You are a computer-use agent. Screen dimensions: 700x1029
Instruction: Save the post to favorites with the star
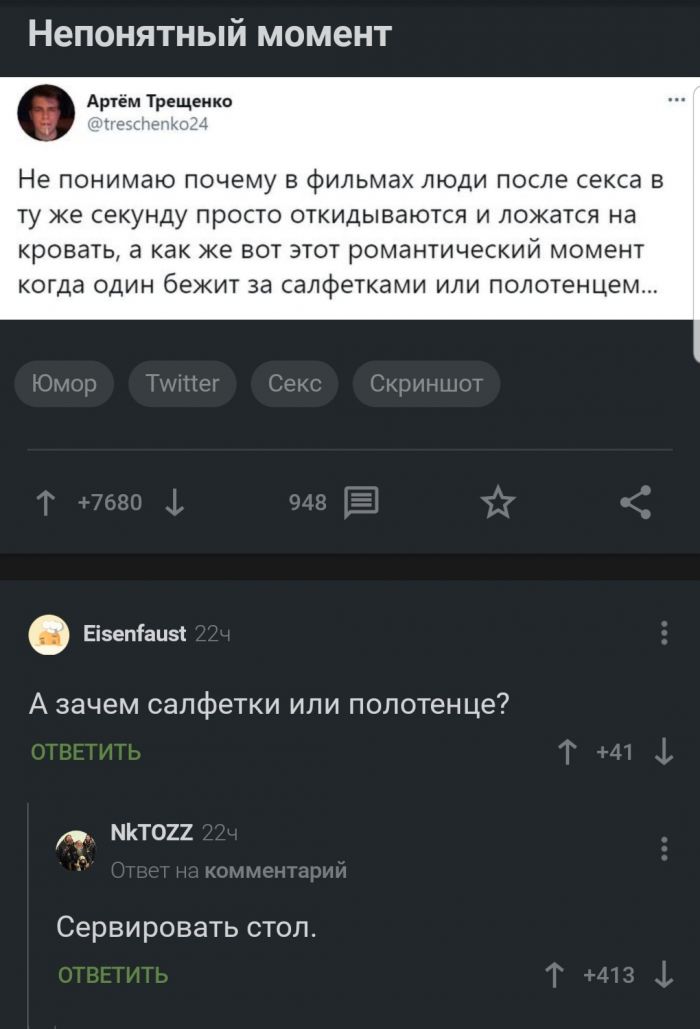click(498, 502)
